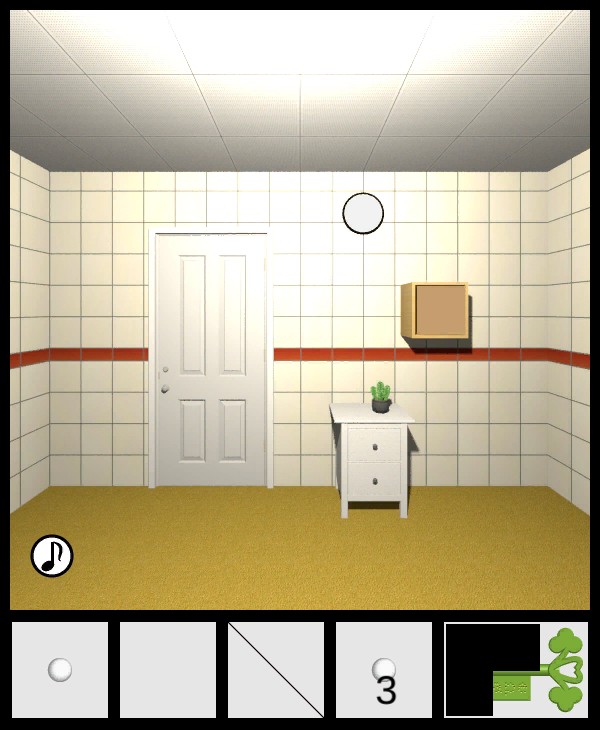Inspect the potted cactus on the nightstand

(381, 398)
